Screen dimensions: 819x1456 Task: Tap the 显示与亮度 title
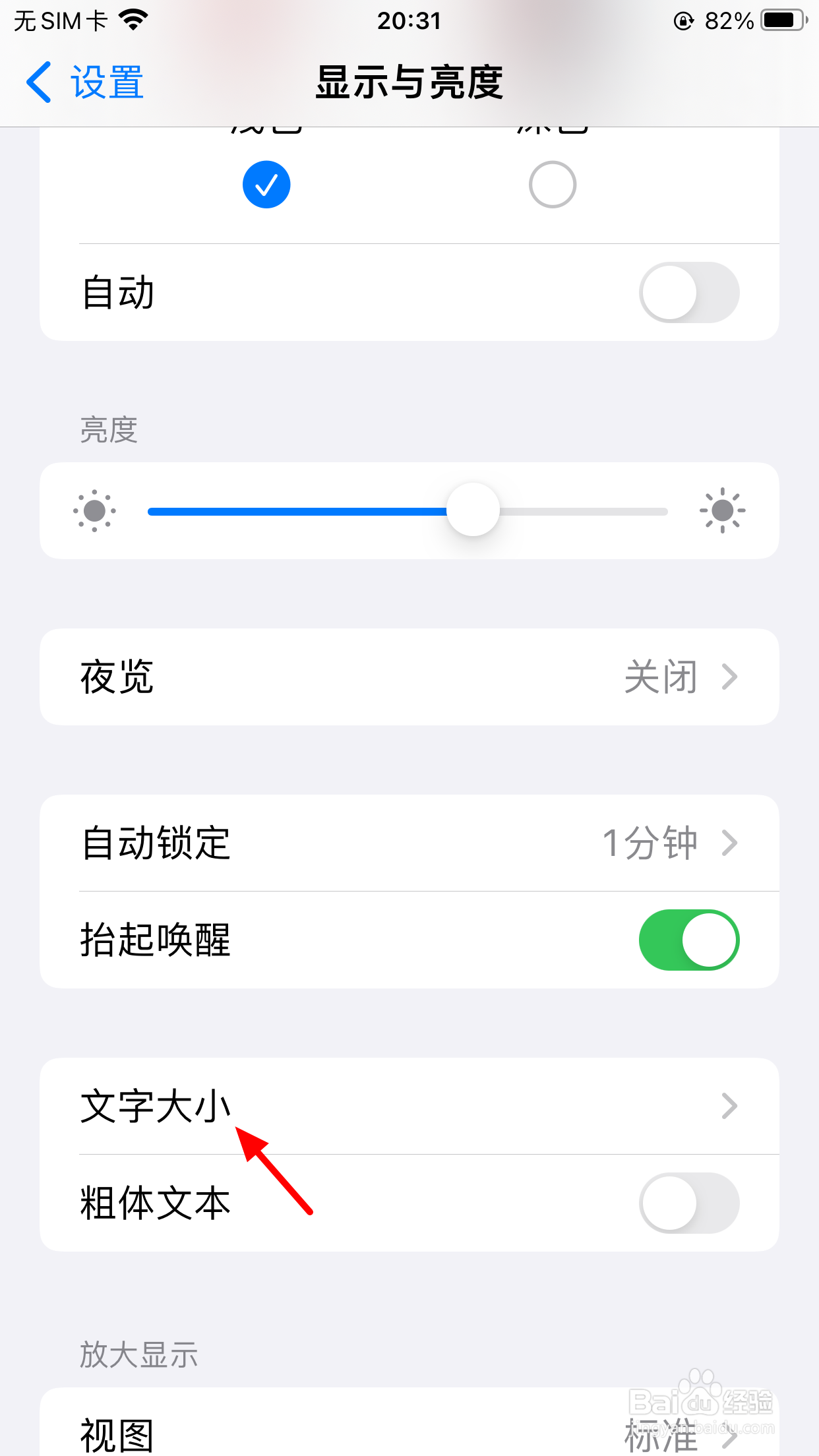409,82
